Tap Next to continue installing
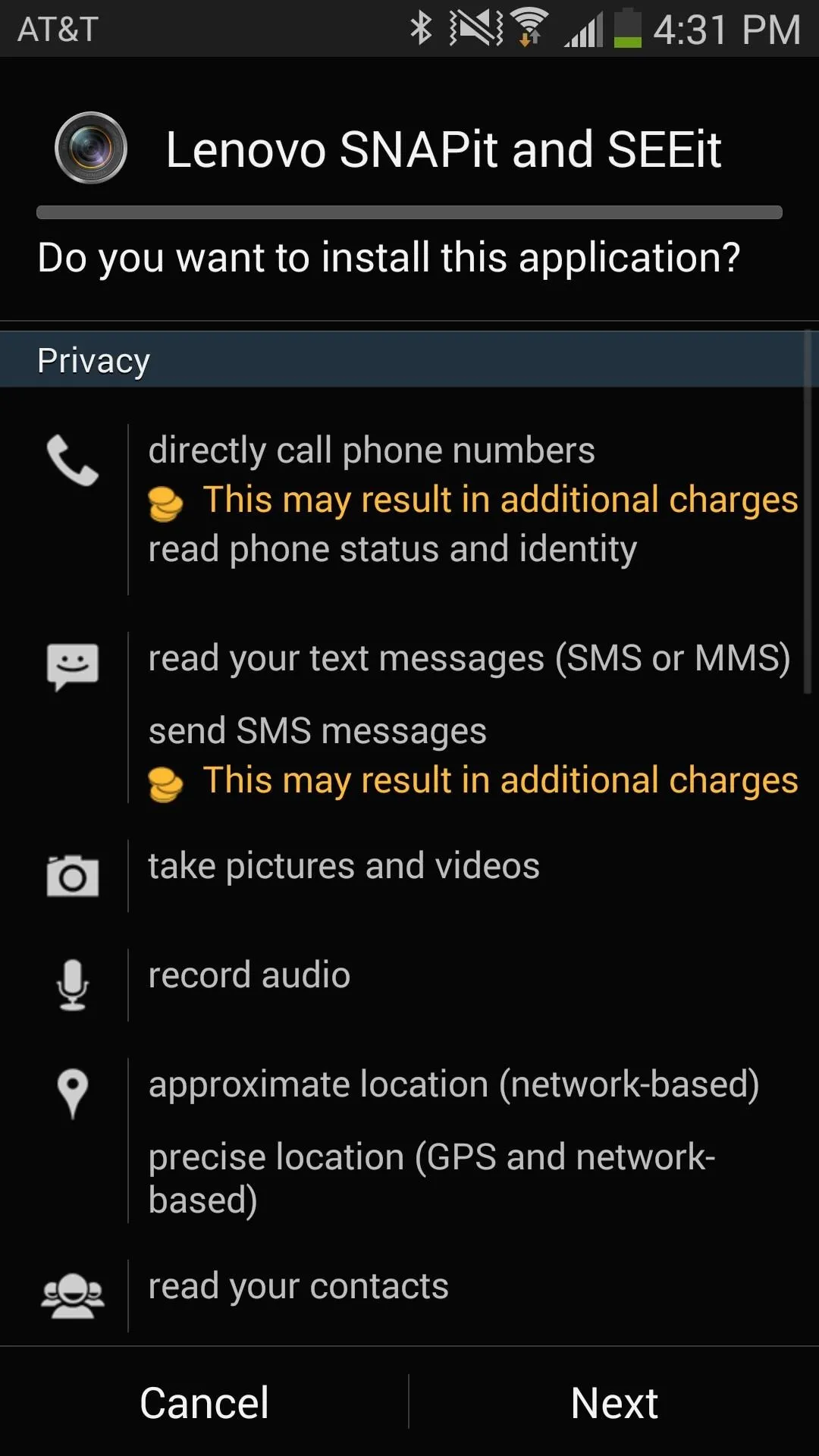The height and width of the screenshot is (1456, 819). pos(614,1402)
